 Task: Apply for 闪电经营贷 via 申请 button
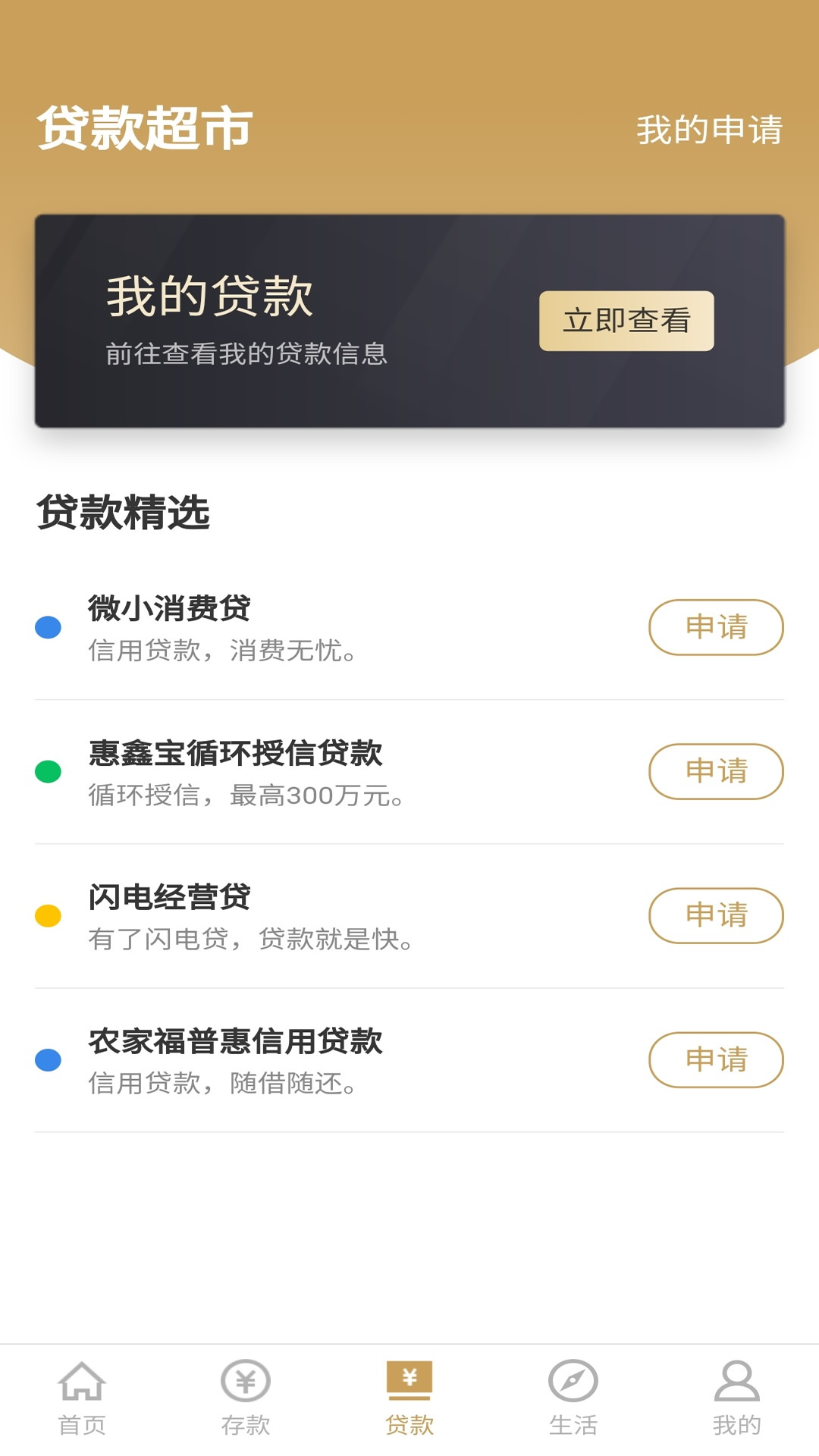pos(715,915)
